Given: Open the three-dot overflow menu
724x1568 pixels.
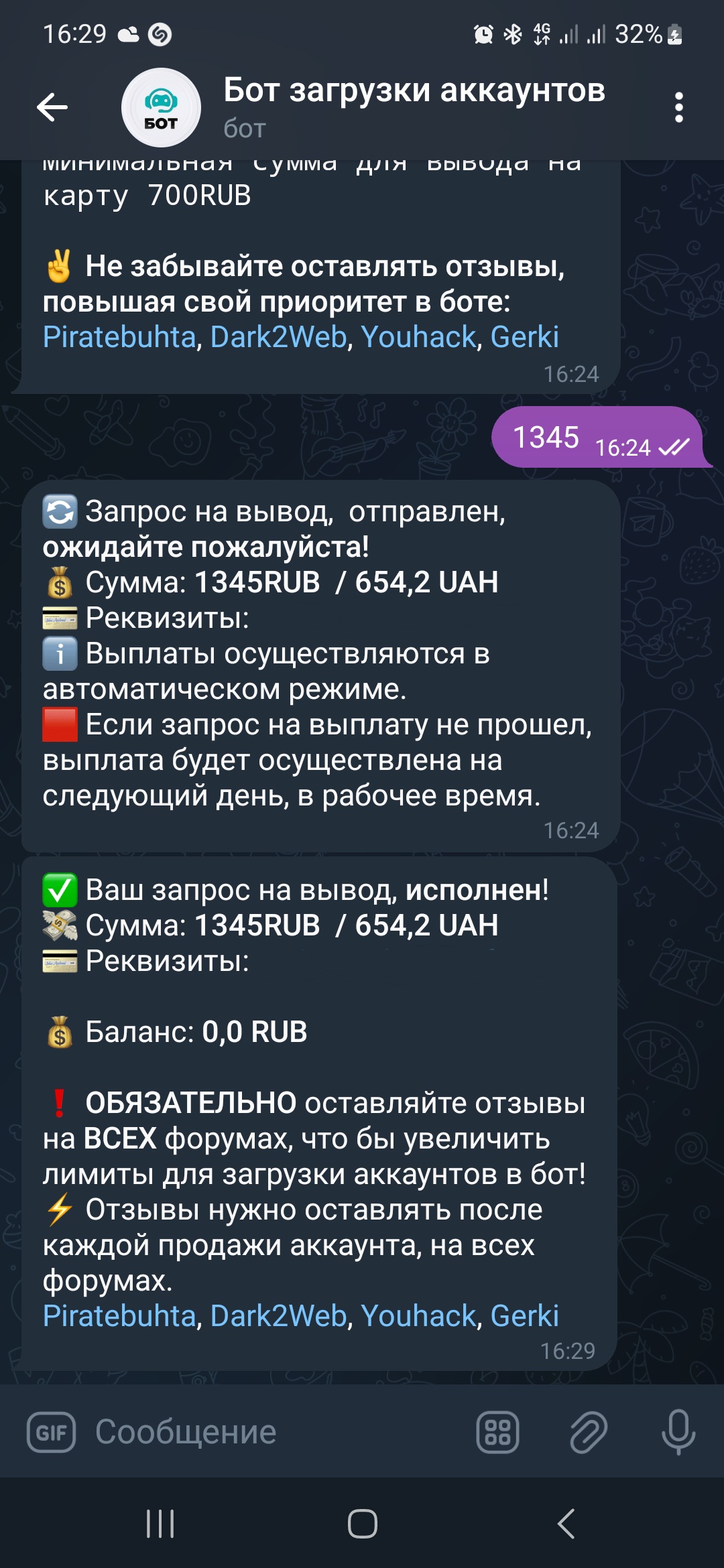Looking at the screenshot, I should 678,107.
